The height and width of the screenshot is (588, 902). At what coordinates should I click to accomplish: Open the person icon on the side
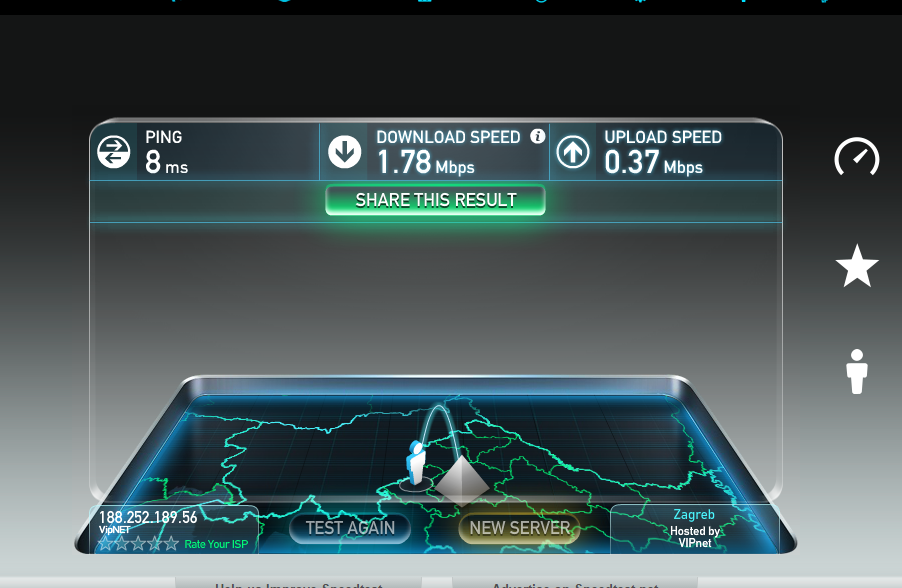[856, 371]
